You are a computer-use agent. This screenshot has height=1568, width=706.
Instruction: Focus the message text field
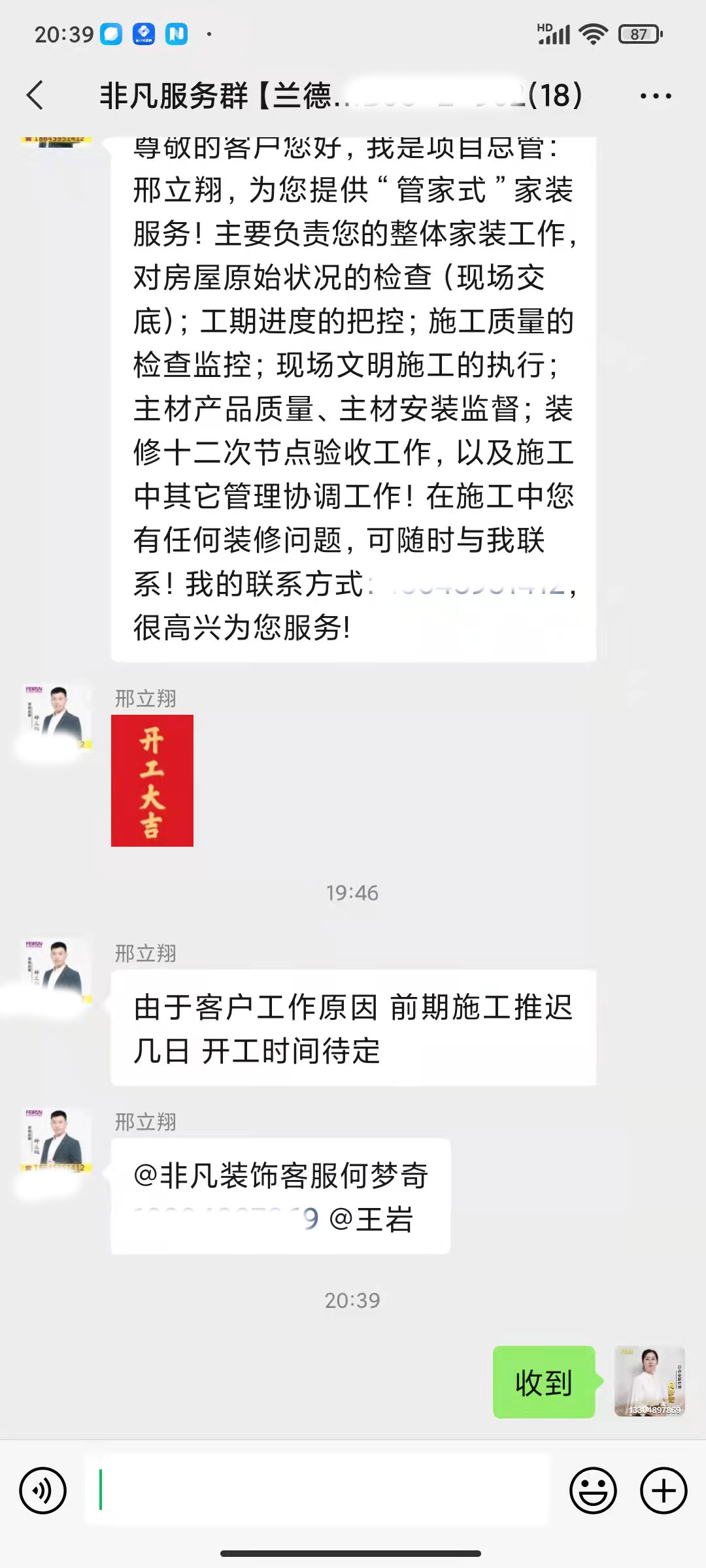tap(317, 1490)
